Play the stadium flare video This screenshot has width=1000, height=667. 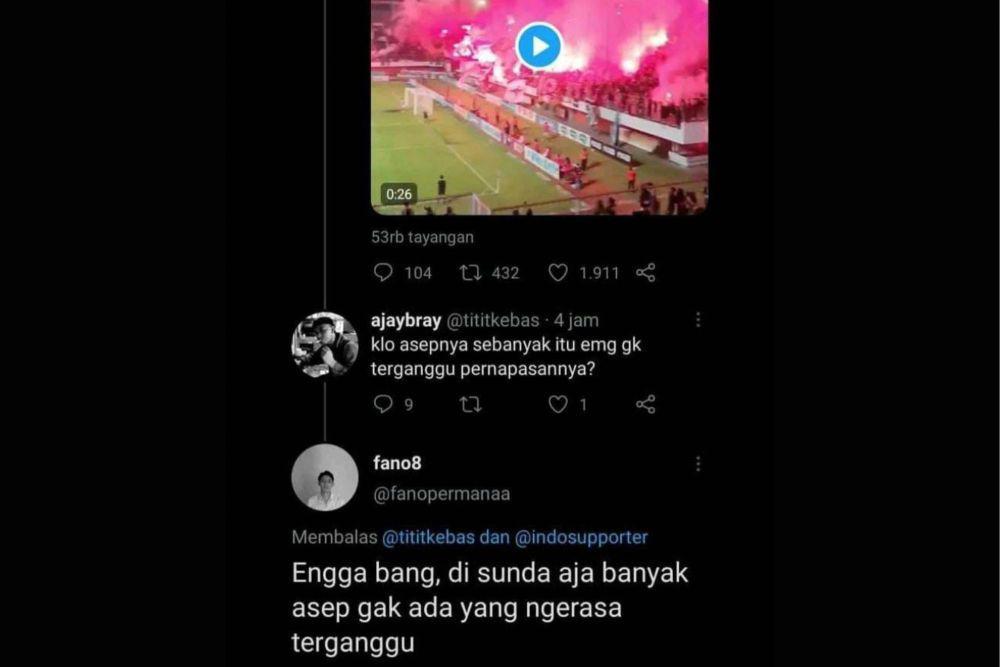pyautogui.click(x=539, y=46)
